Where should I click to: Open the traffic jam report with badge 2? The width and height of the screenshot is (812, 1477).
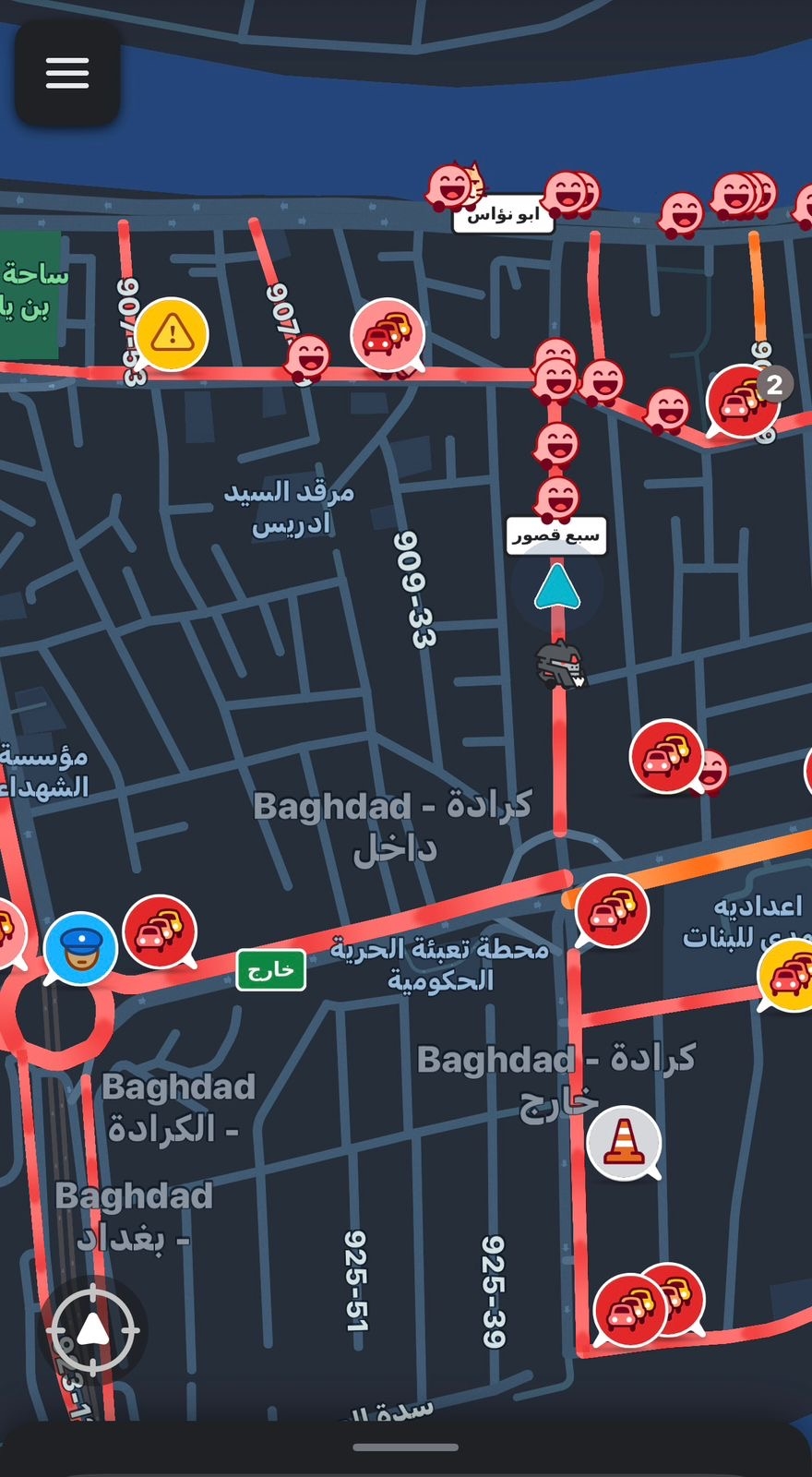tap(742, 400)
